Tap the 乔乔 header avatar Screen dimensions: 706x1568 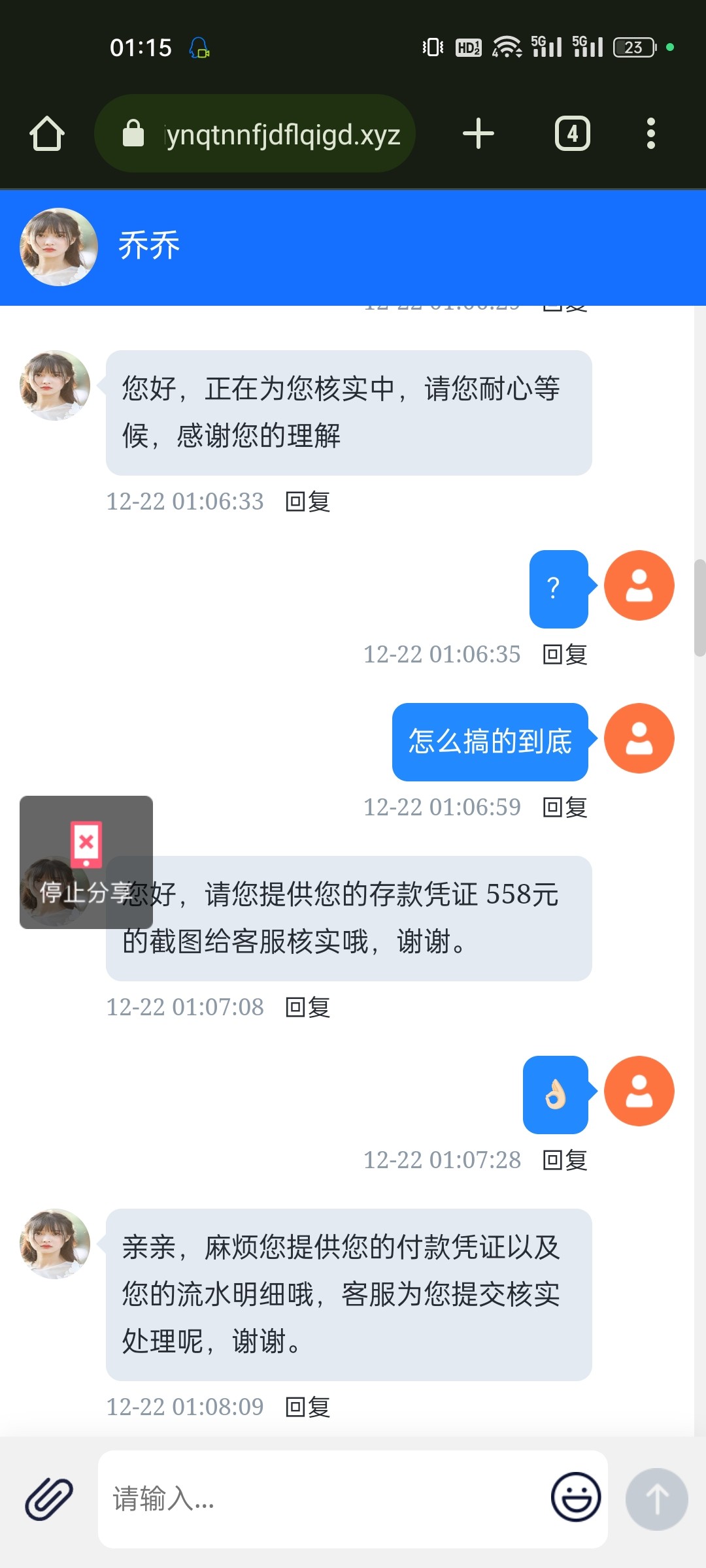(x=58, y=246)
